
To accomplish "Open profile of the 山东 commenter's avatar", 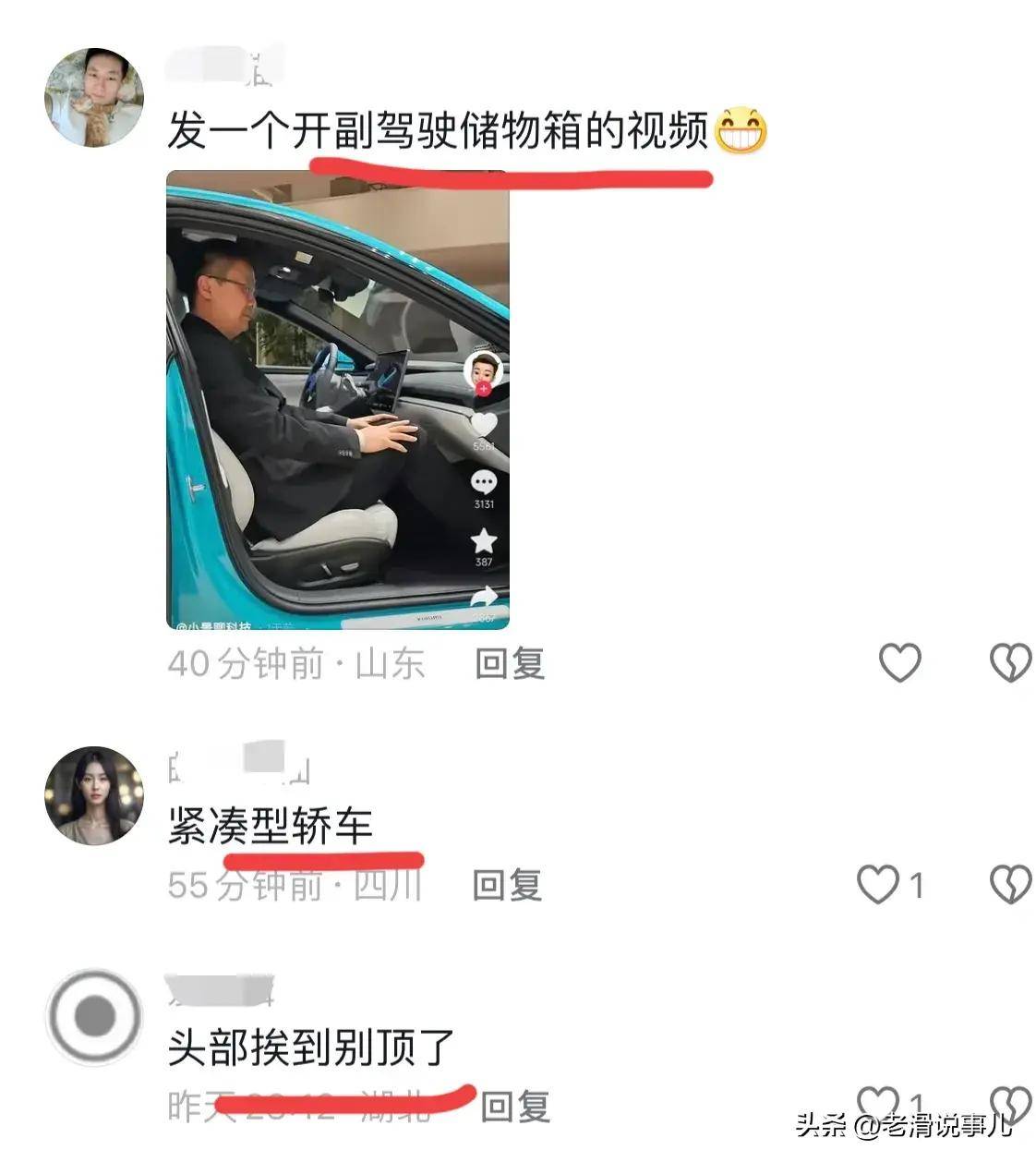I will 94,98.
